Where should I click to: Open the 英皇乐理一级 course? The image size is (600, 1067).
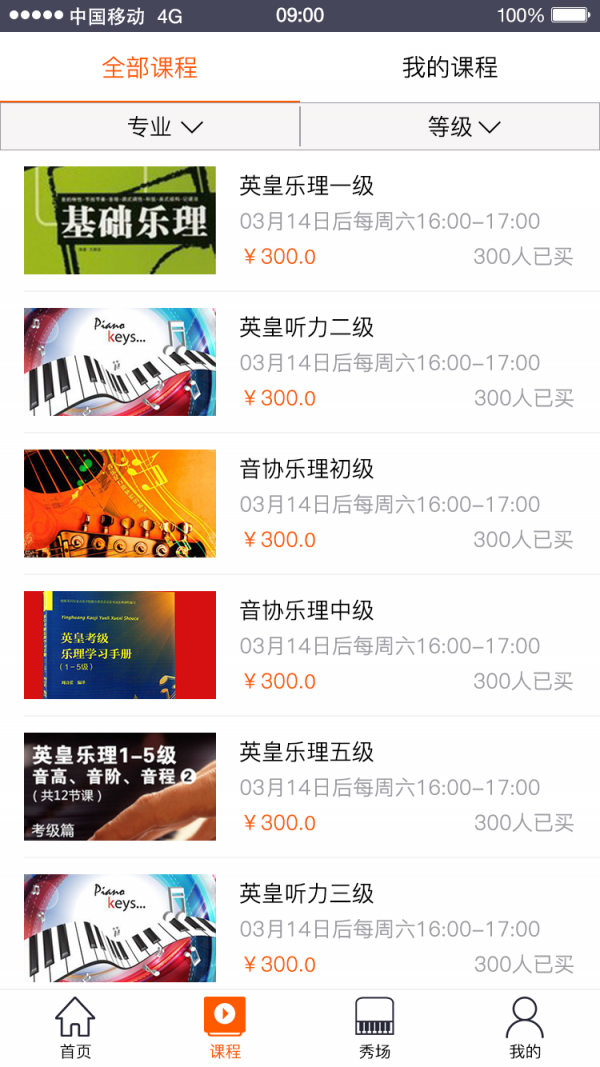pyautogui.click(x=300, y=220)
